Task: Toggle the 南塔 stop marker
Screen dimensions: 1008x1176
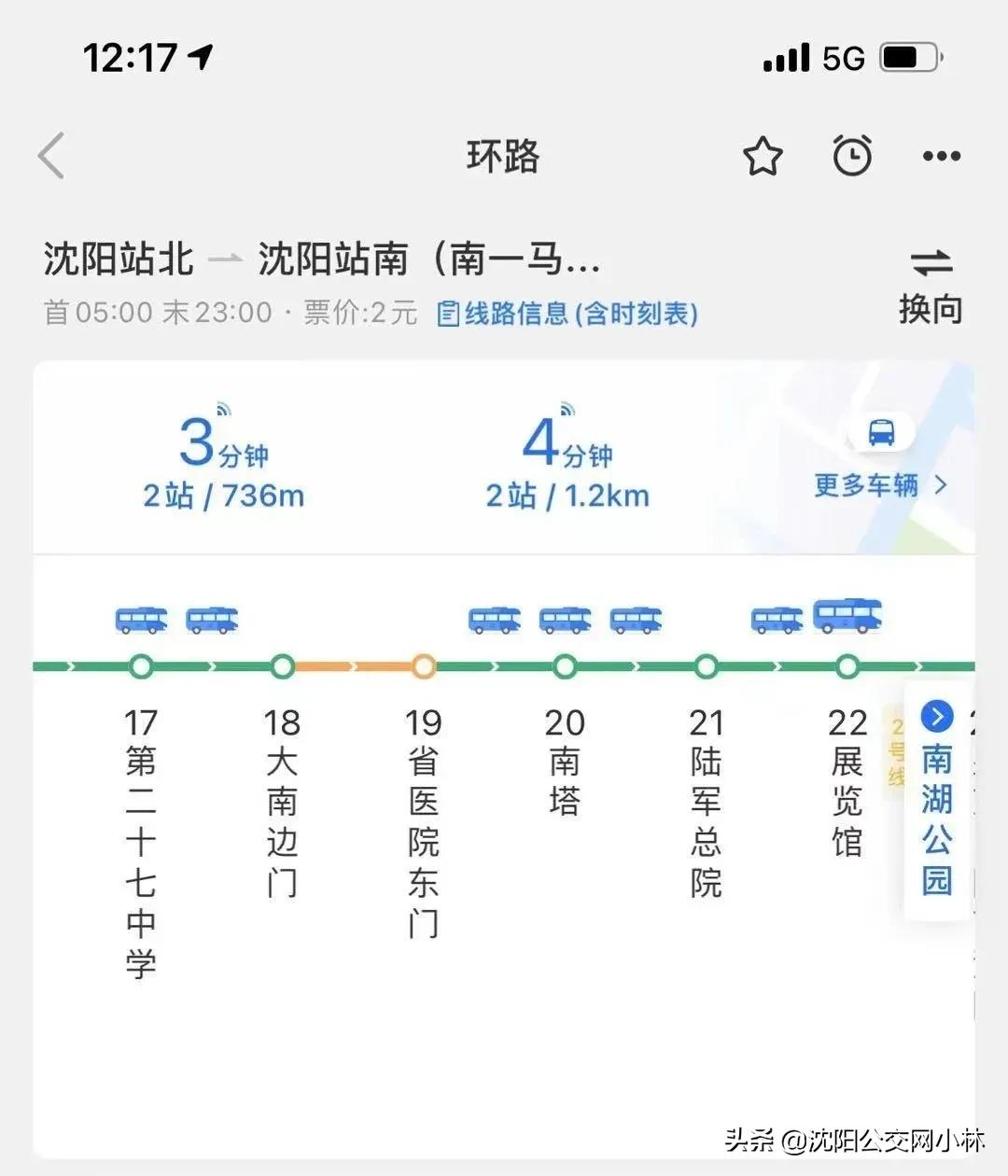Action: pyautogui.click(x=566, y=665)
